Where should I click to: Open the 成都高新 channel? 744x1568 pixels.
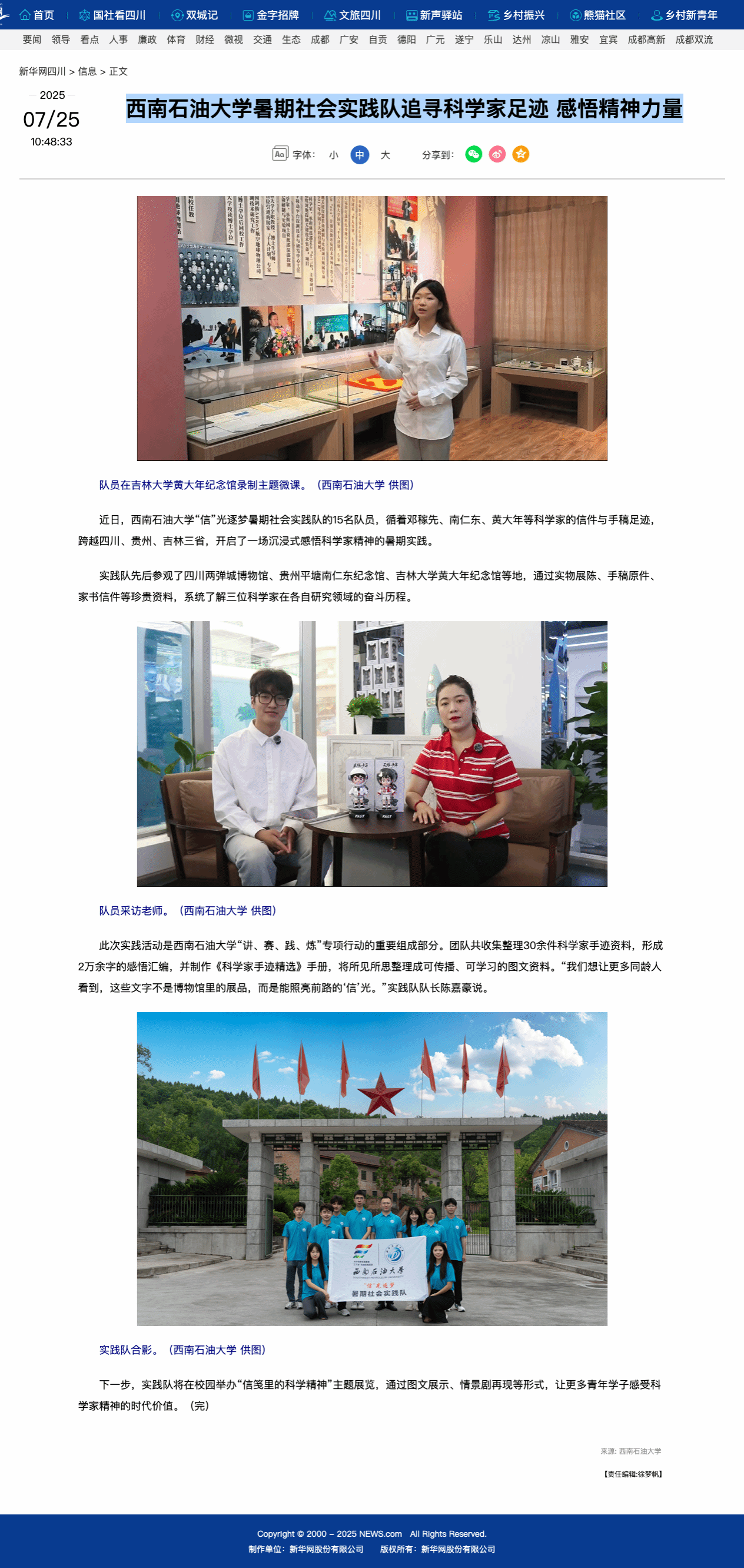[x=646, y=39]
